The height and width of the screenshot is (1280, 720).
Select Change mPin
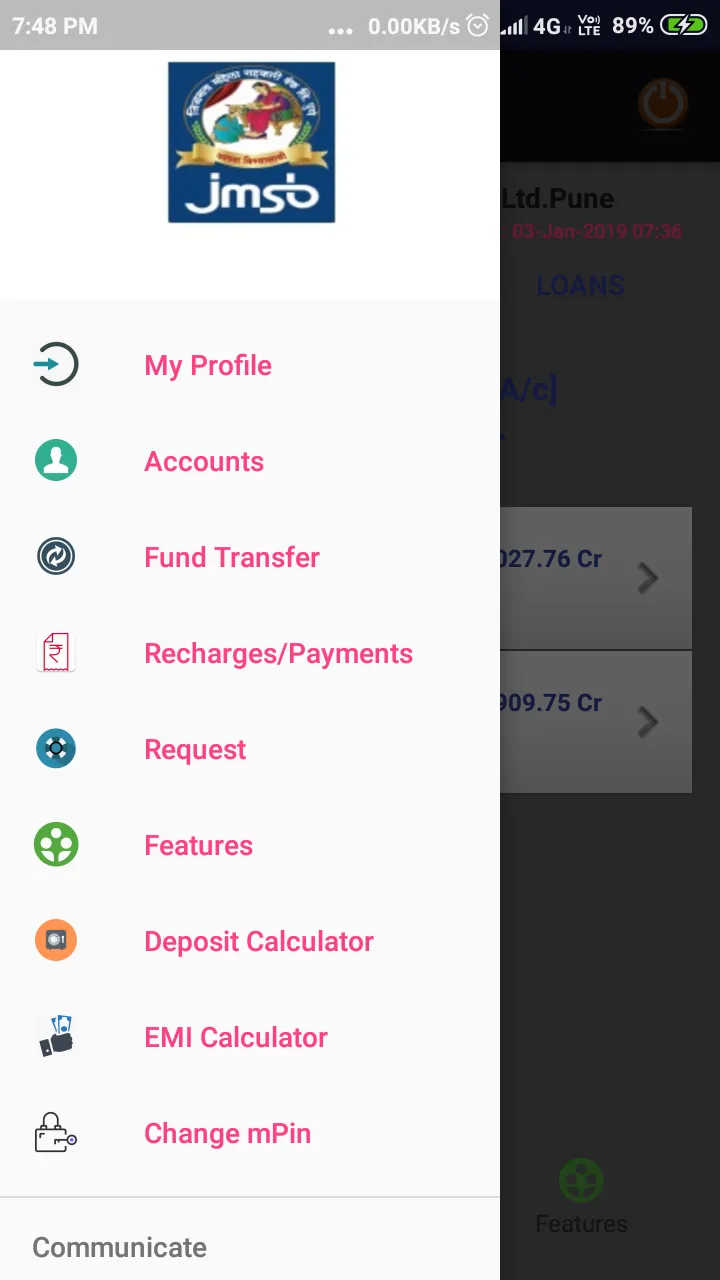[227, 1133]
